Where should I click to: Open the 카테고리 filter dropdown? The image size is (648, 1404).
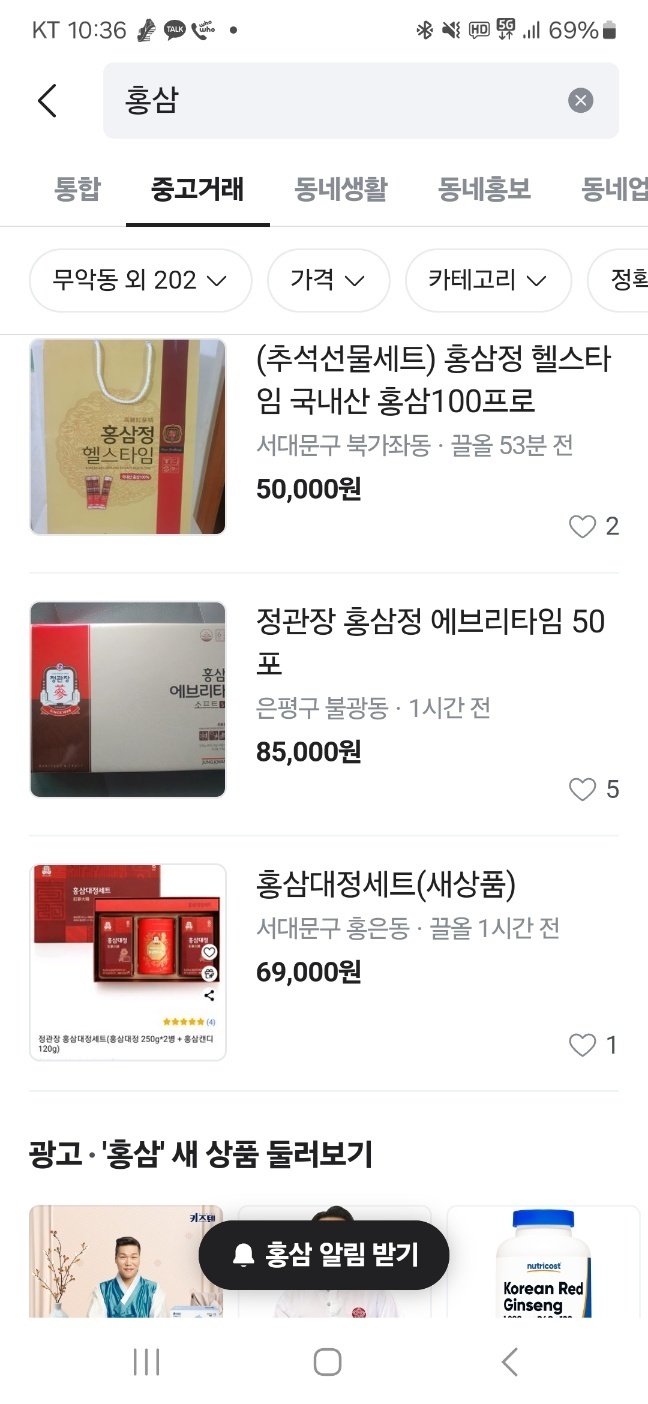coord(488,280)
